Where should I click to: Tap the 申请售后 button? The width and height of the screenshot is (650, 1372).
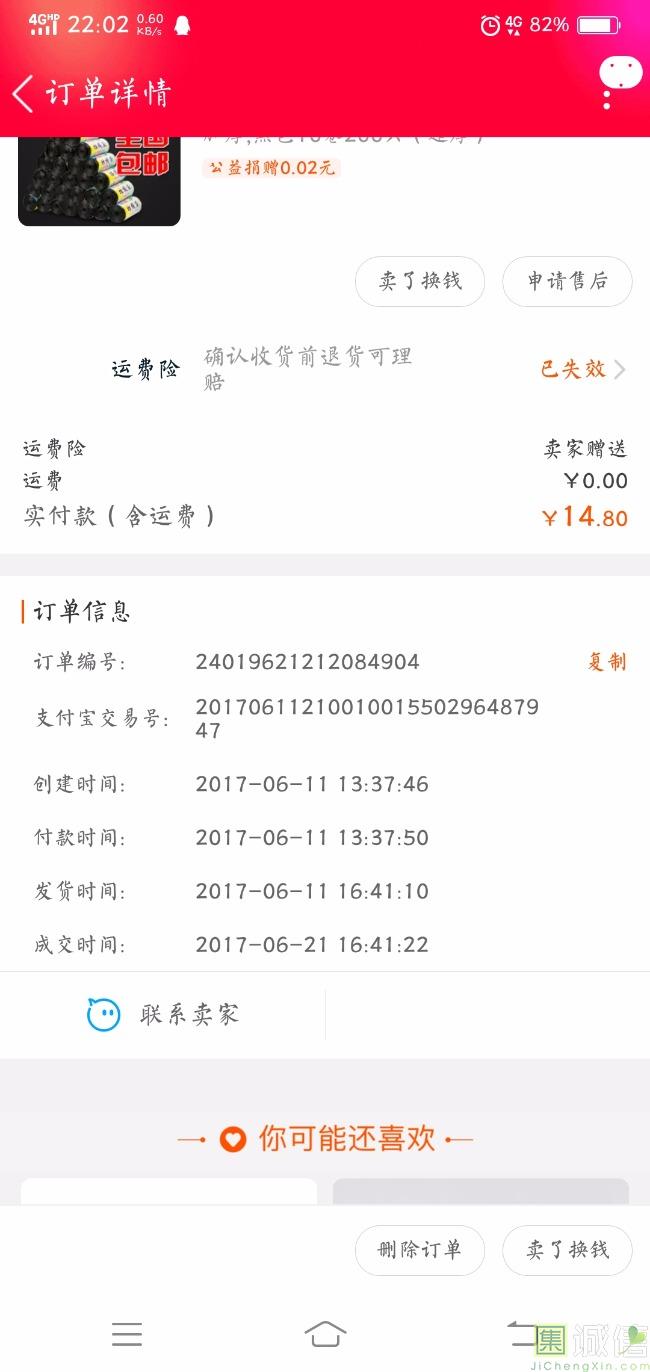point(567,282)
